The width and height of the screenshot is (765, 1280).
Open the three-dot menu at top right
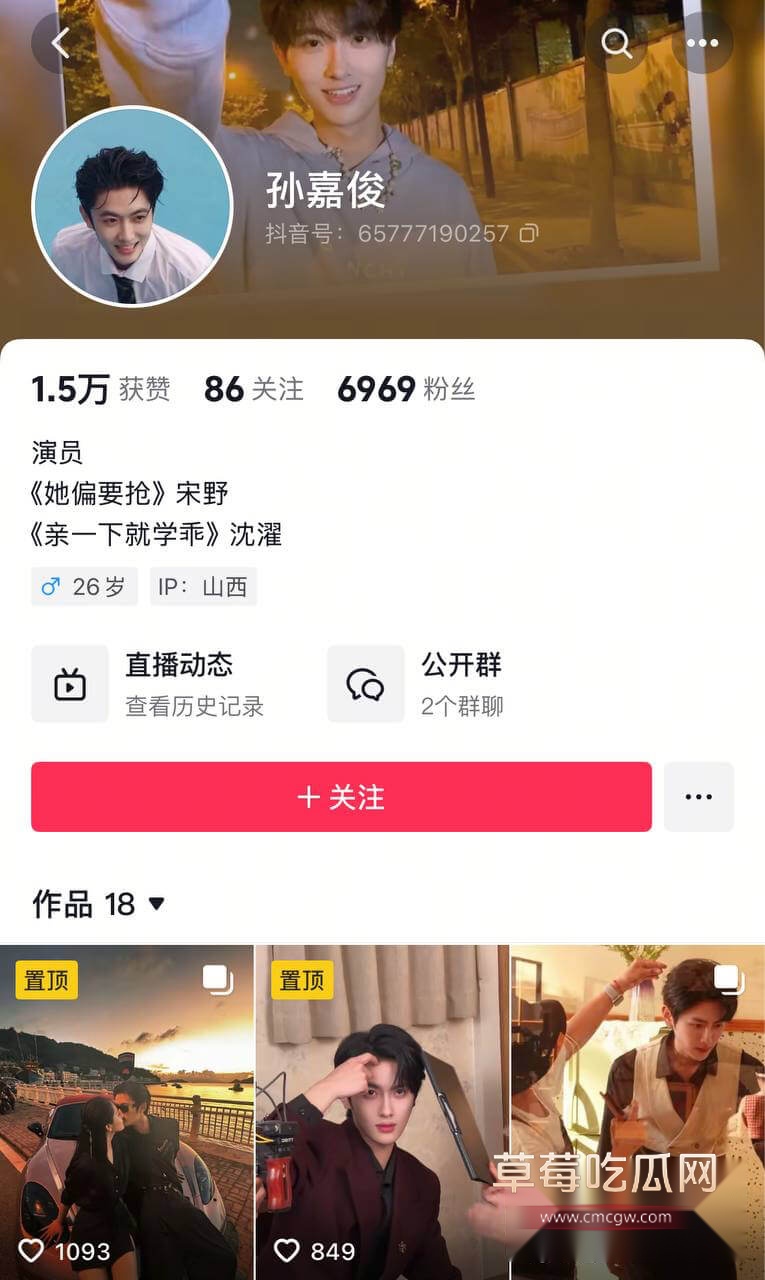(703, 43)
